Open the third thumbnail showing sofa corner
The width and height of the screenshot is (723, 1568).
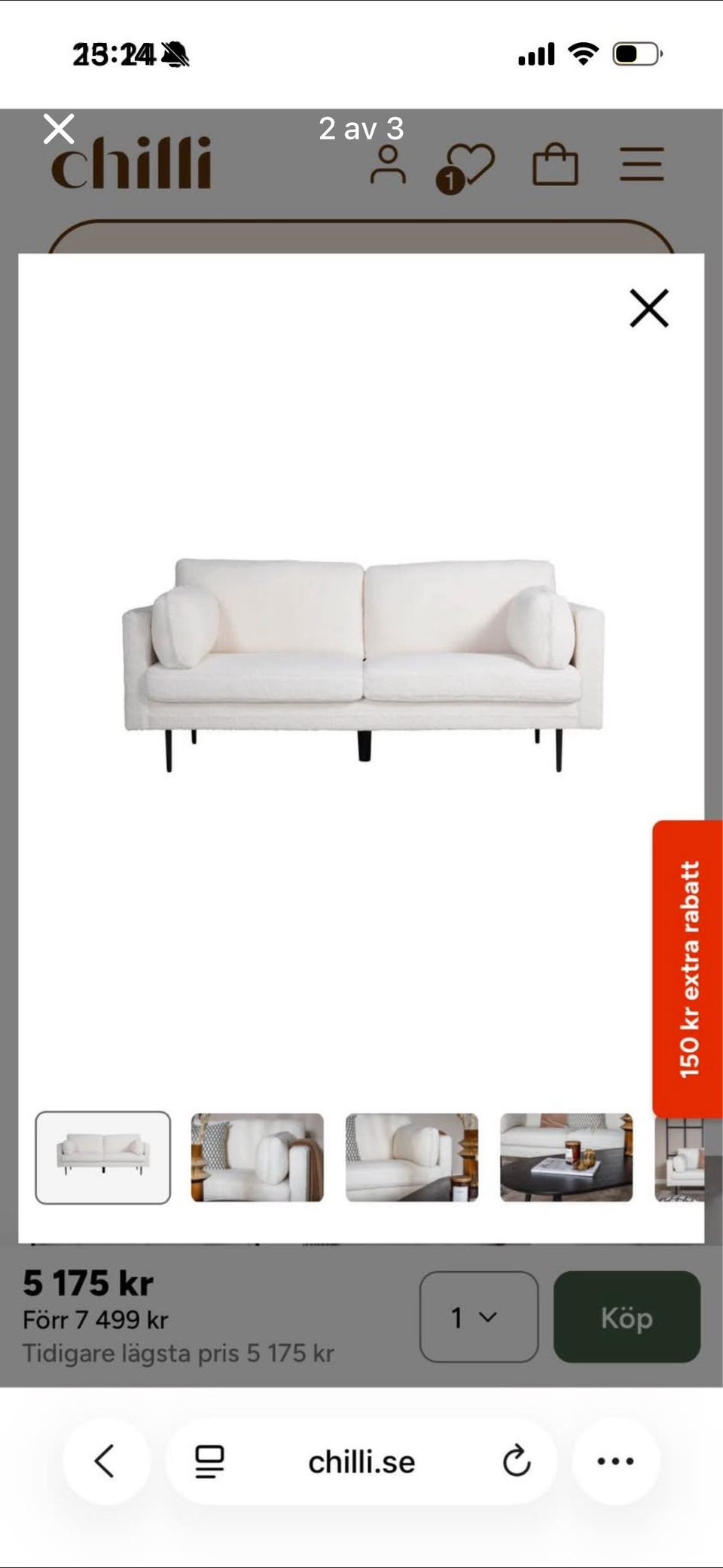pyautogui.click(x=412, y=1157)
